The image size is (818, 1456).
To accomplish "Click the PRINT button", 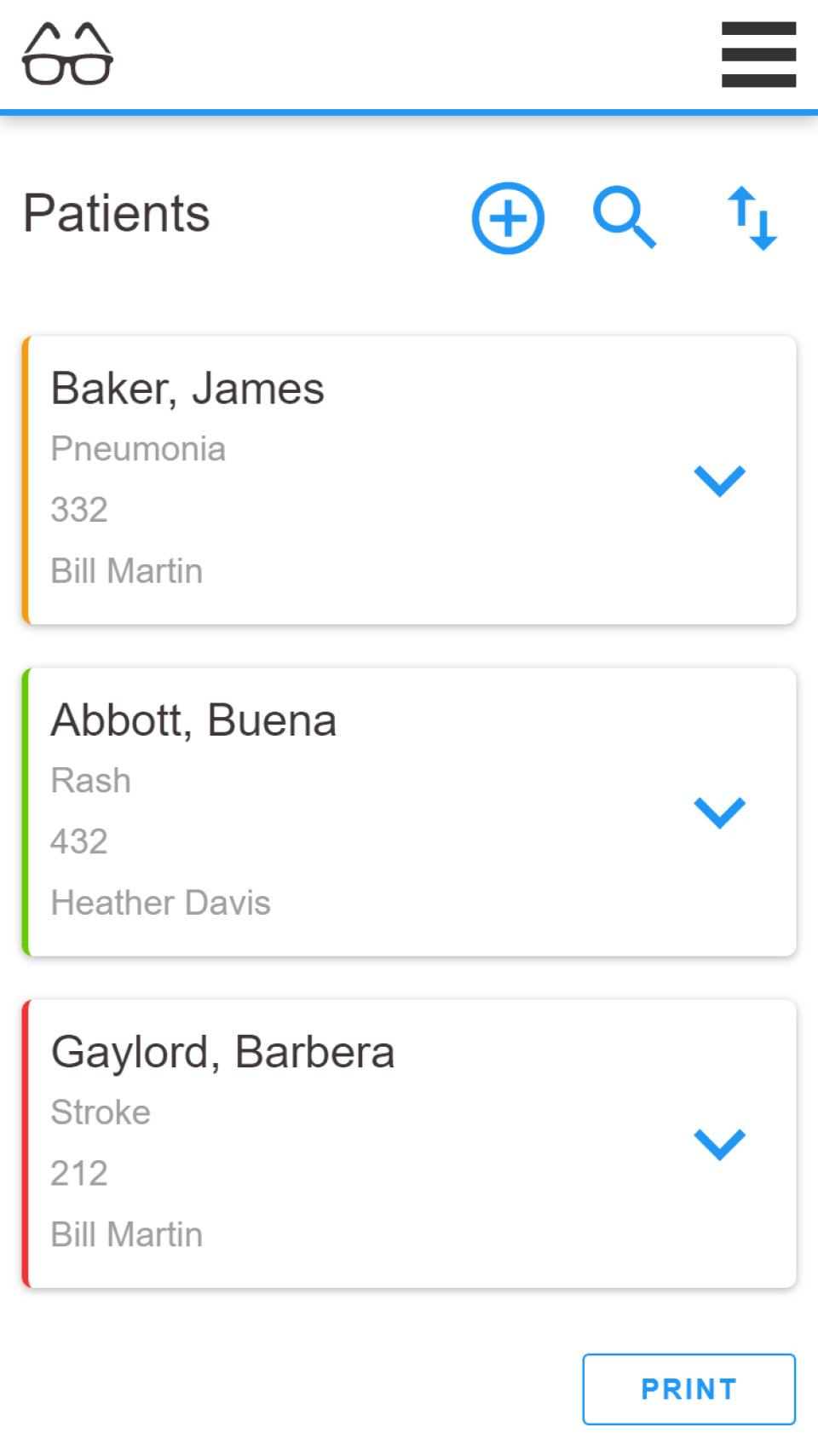I will [x=688, y=1389].
